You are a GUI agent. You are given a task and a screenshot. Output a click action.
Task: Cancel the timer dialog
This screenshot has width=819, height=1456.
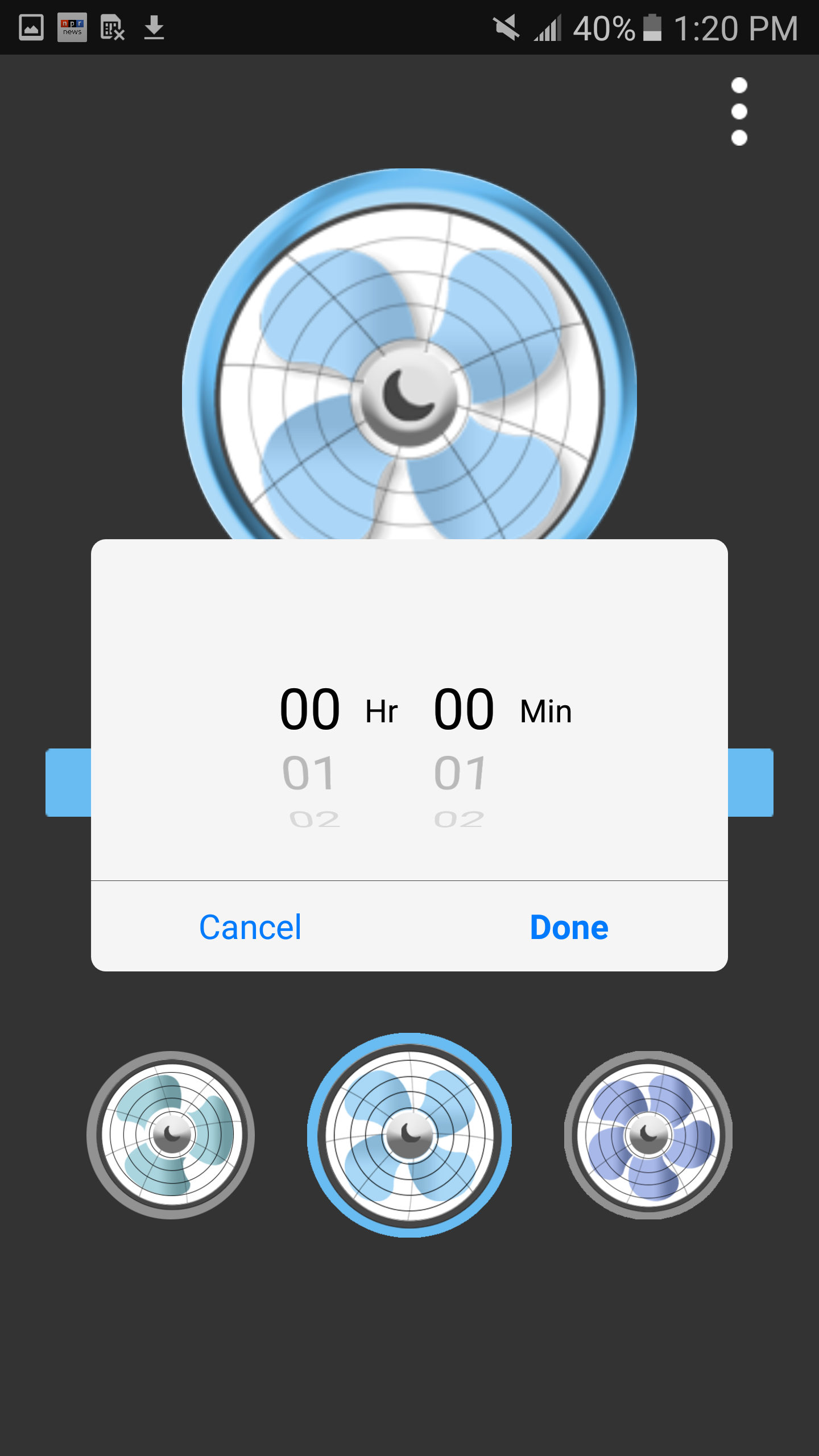(x=250, y=927)
